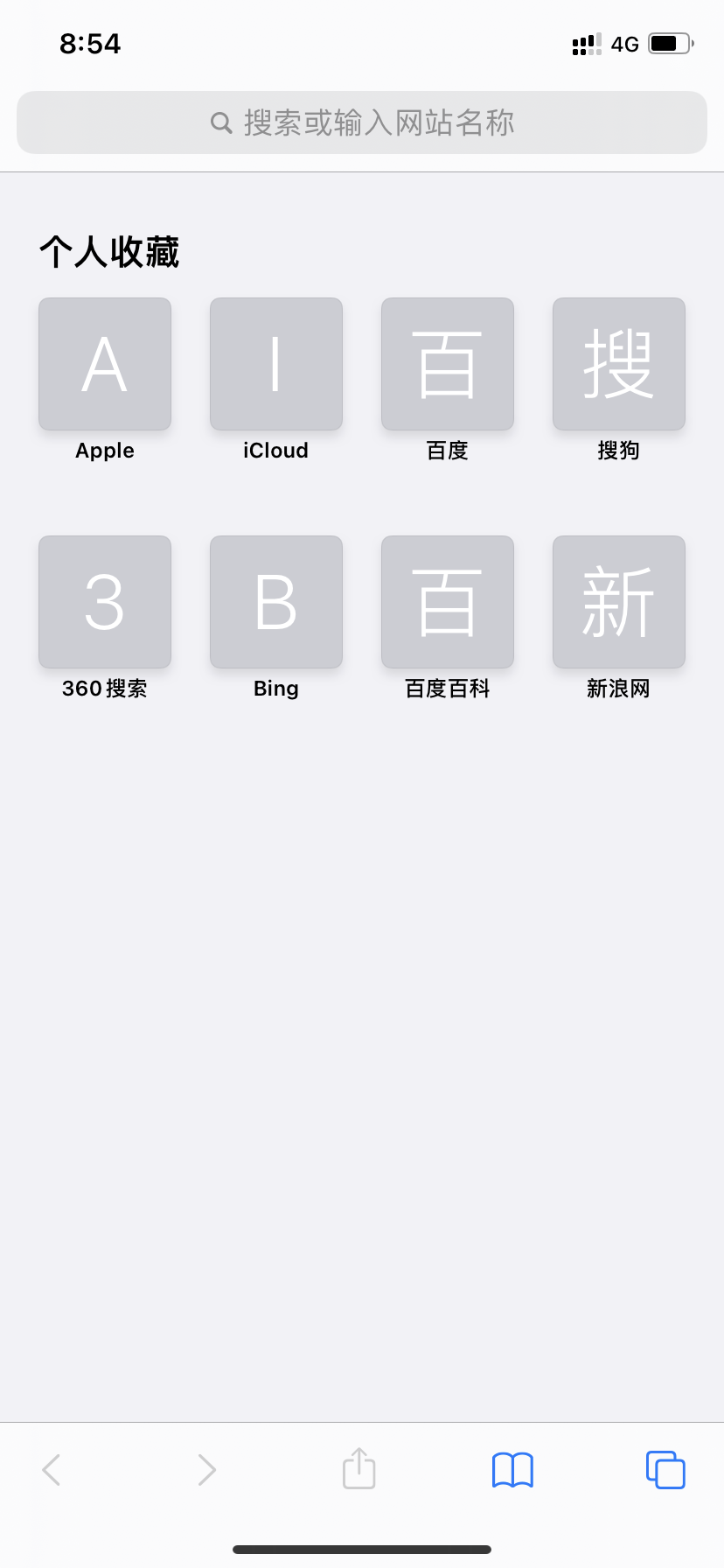Open the 新浪网 favorite
The image size is (724, 1568).
(619, 602)
